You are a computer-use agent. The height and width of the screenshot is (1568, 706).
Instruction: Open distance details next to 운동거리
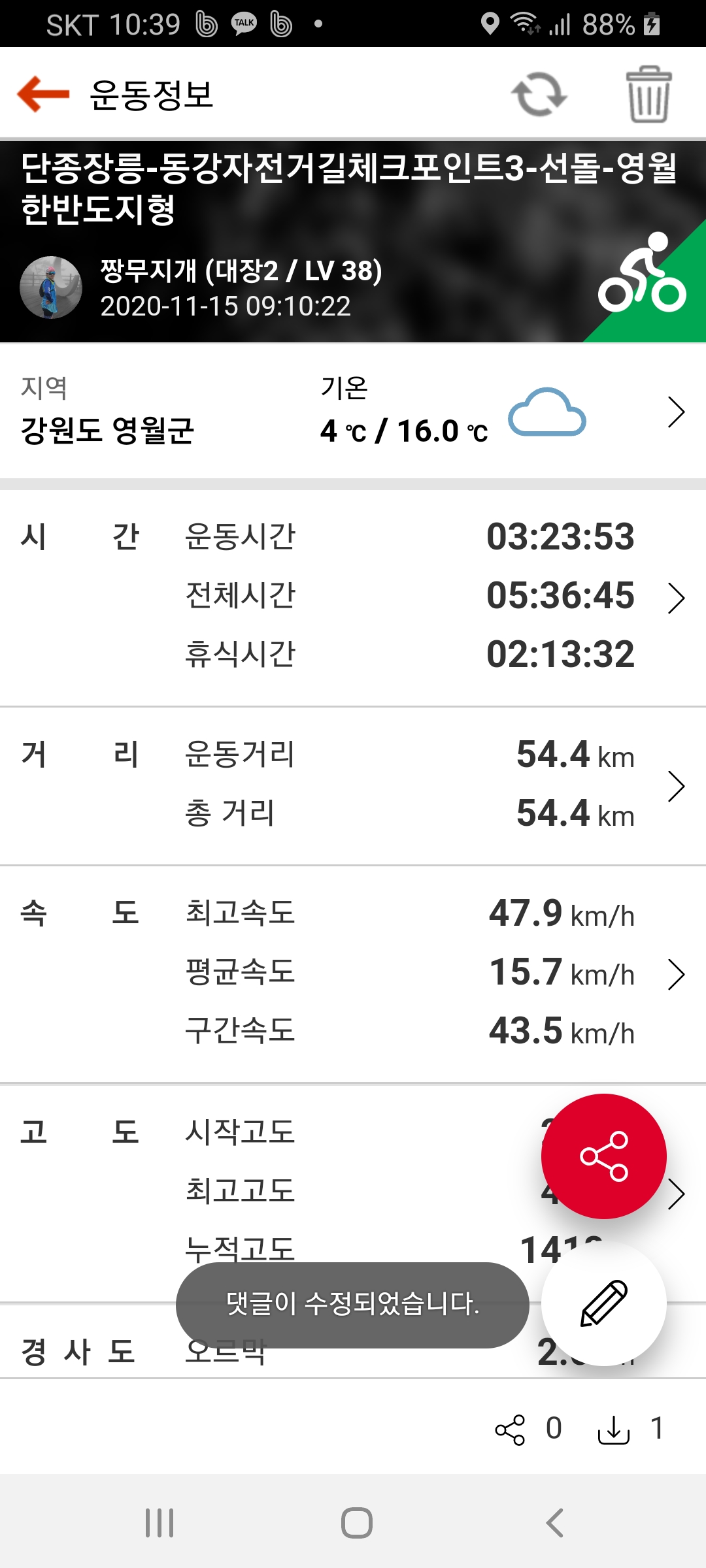click(x=676, y=786)
